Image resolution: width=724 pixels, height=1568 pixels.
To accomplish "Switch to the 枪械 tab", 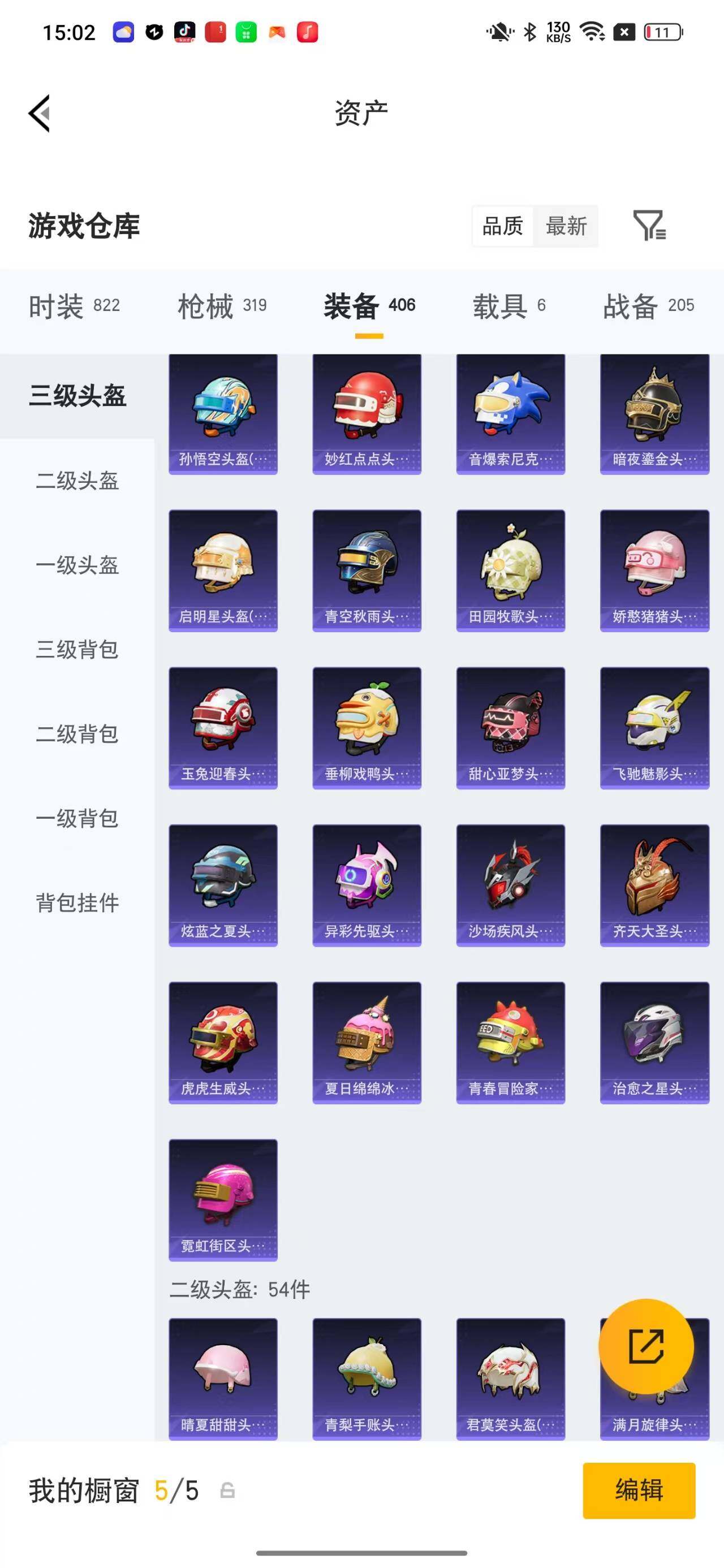I will coord(222,306).
